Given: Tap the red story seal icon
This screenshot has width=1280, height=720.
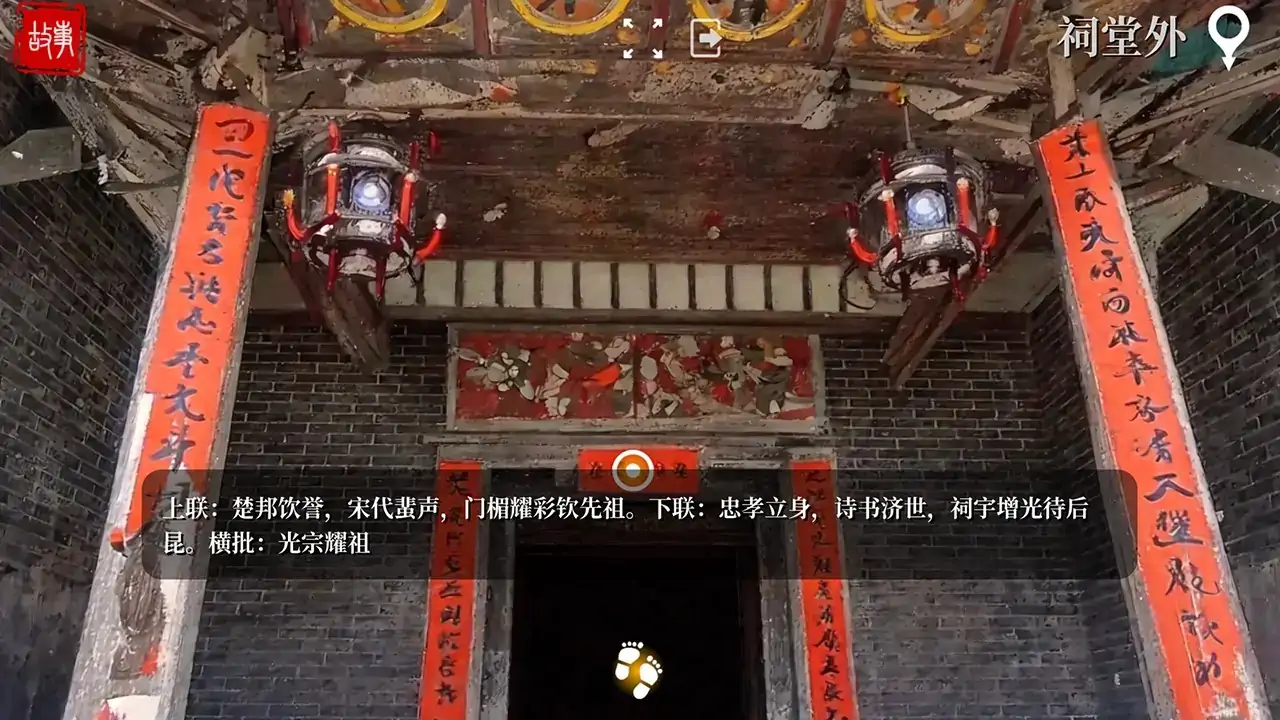Looking at the screenshot, I should tap(49, 38).
